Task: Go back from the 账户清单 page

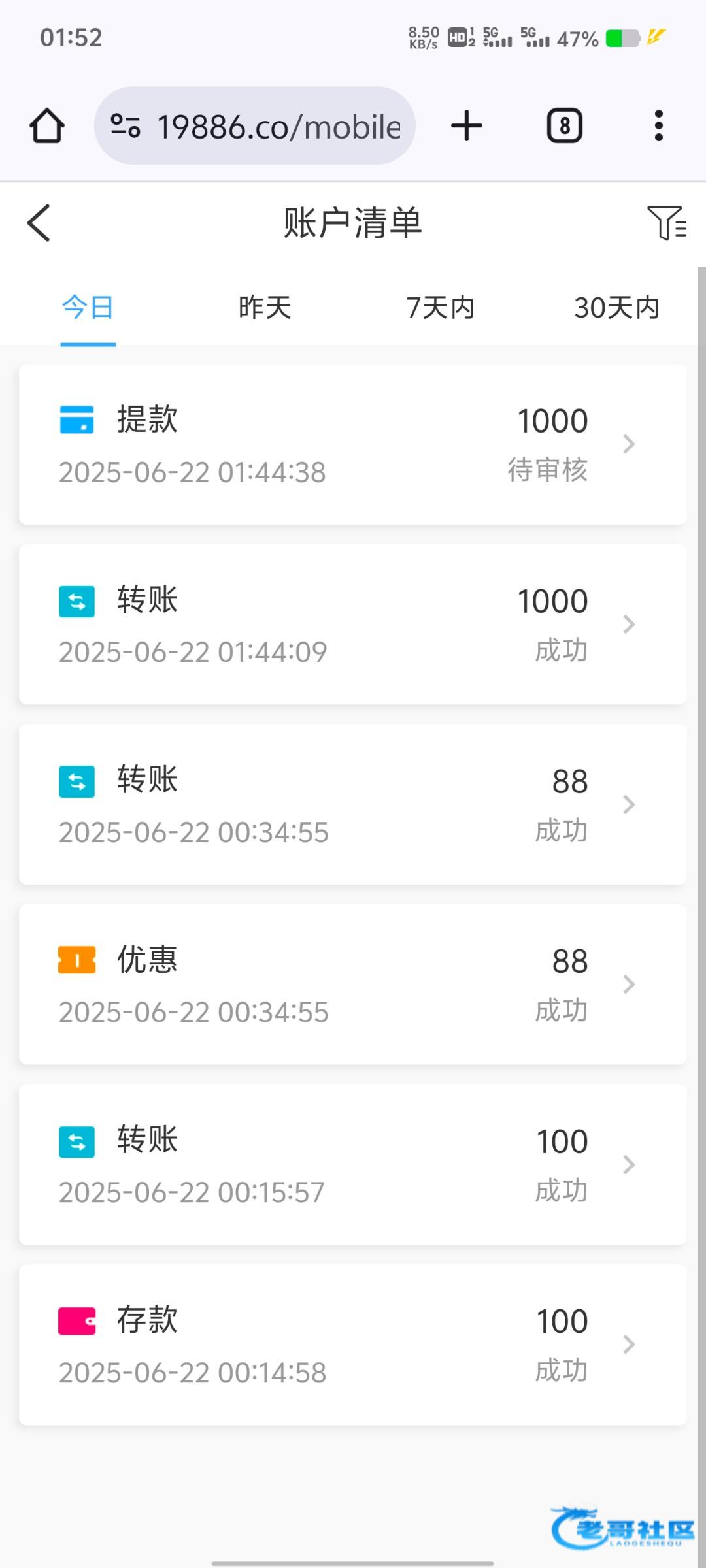Action: [39, 223]
